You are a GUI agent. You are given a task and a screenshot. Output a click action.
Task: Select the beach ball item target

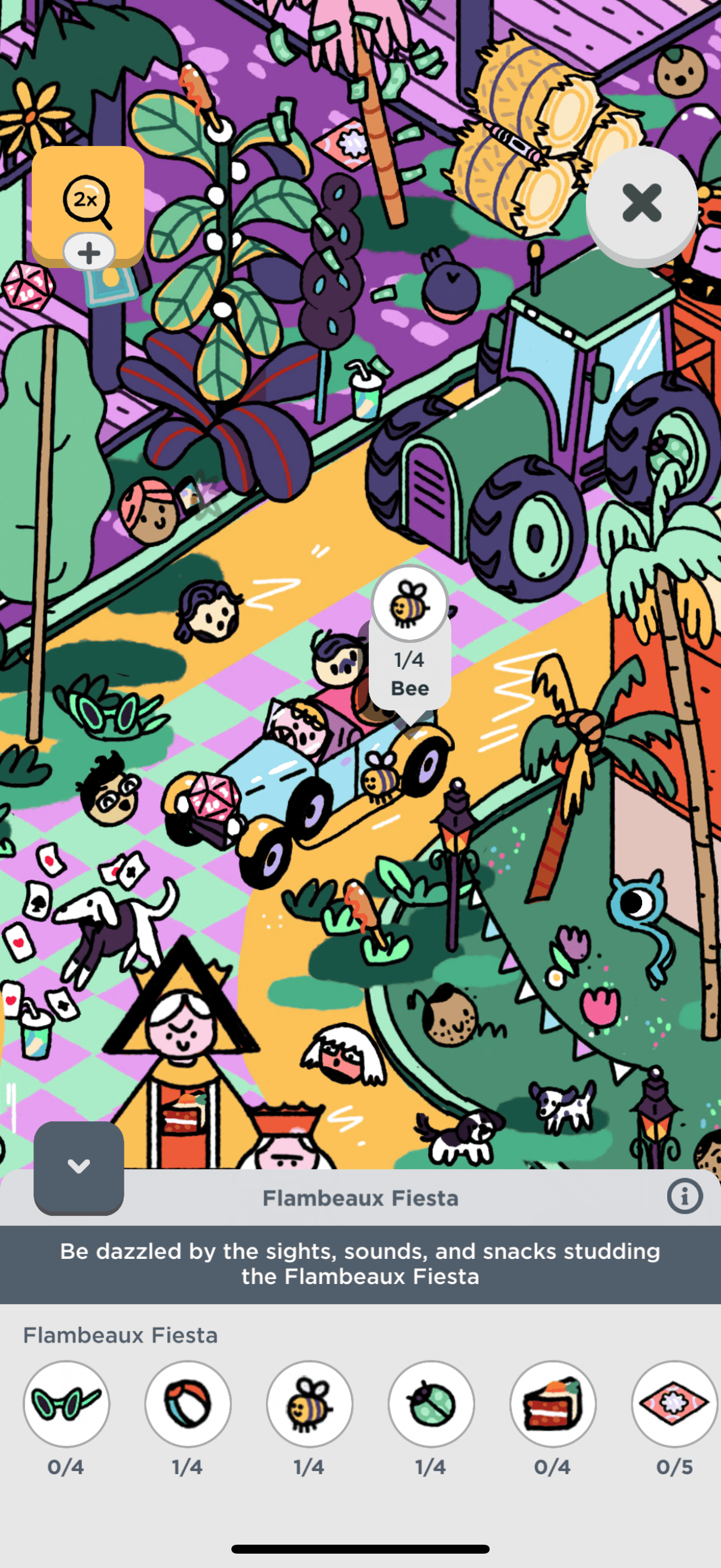click(188, 1403)
